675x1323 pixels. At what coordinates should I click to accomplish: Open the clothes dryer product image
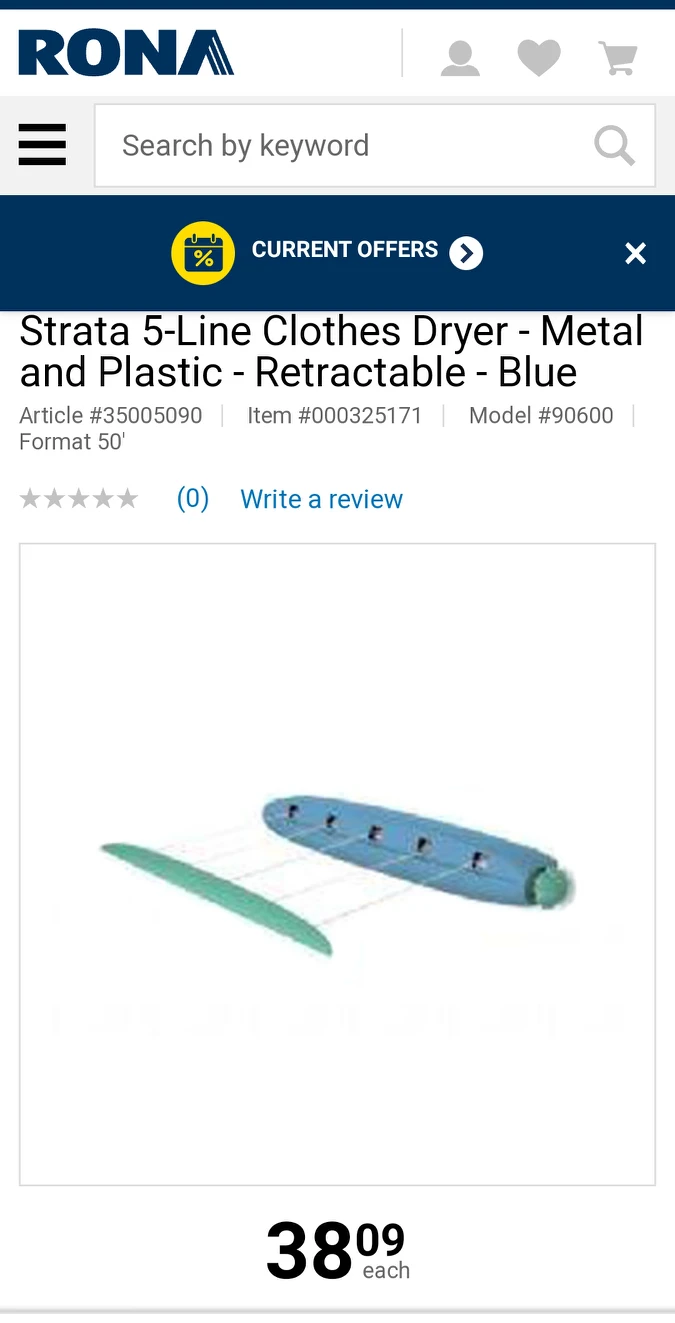[337, 864]
